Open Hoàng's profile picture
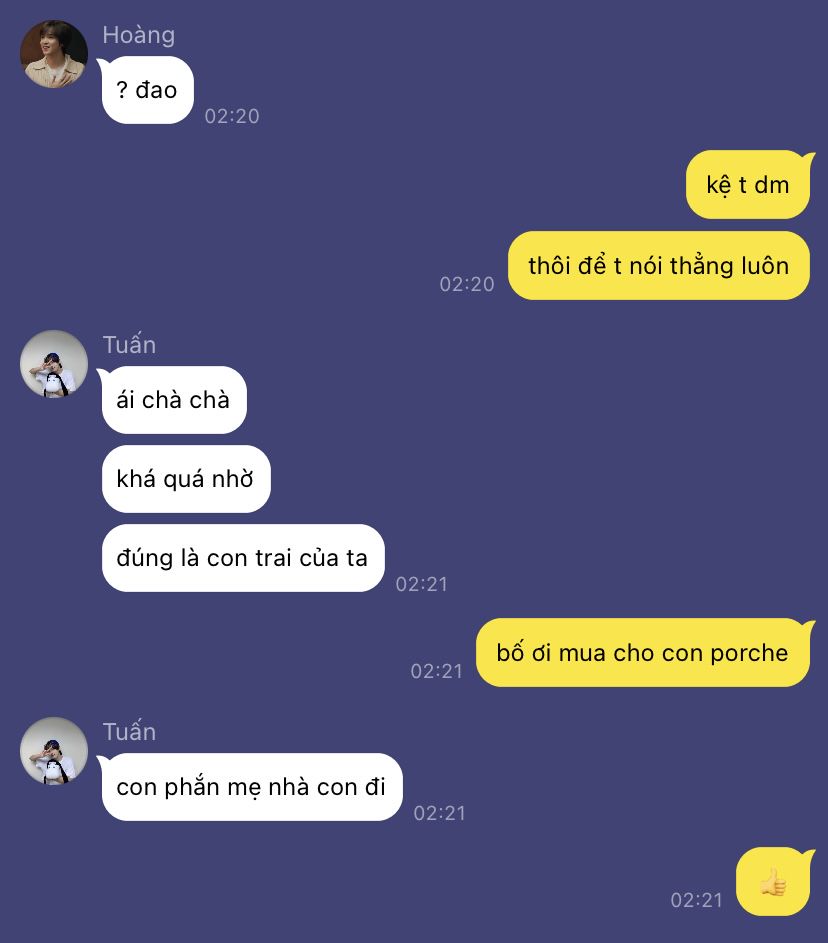828x943 pixels. tap(54, 54)
